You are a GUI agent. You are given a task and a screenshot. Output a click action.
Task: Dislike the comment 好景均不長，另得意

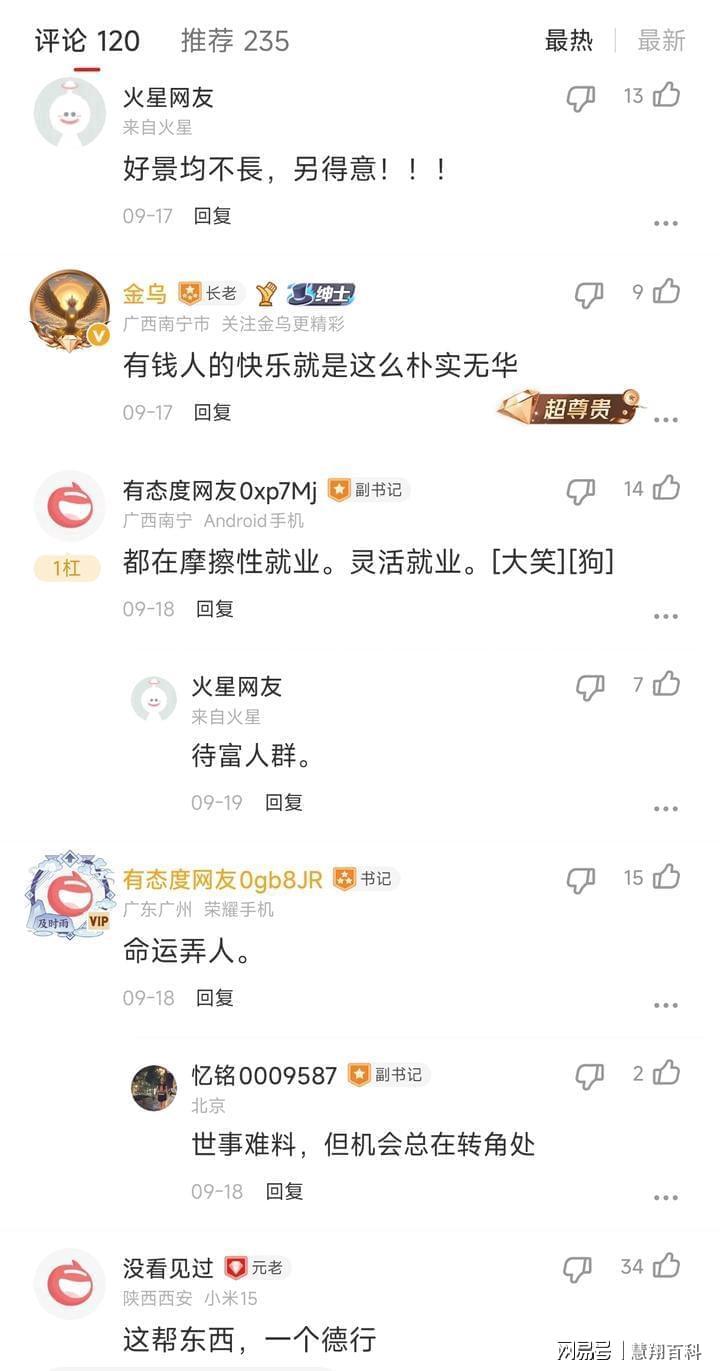(580, 98)
